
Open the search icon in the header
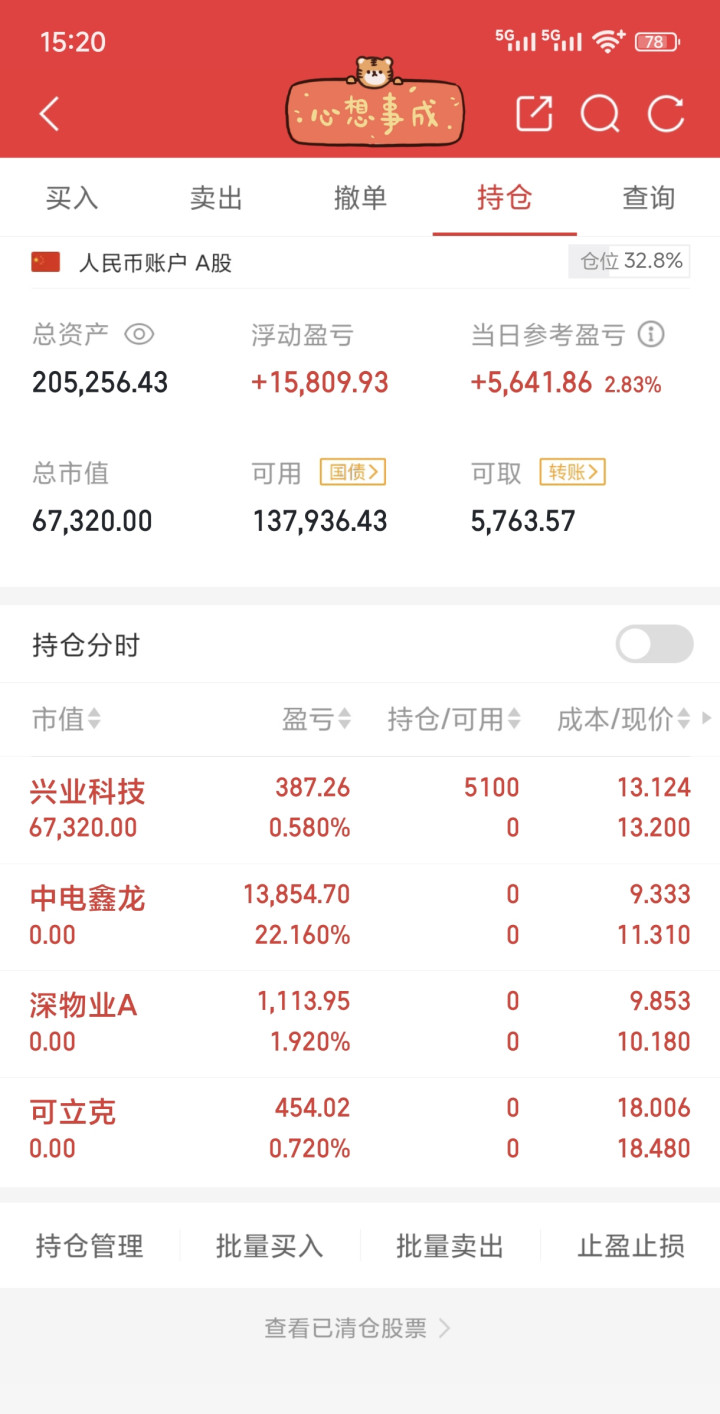pos(600,114)
